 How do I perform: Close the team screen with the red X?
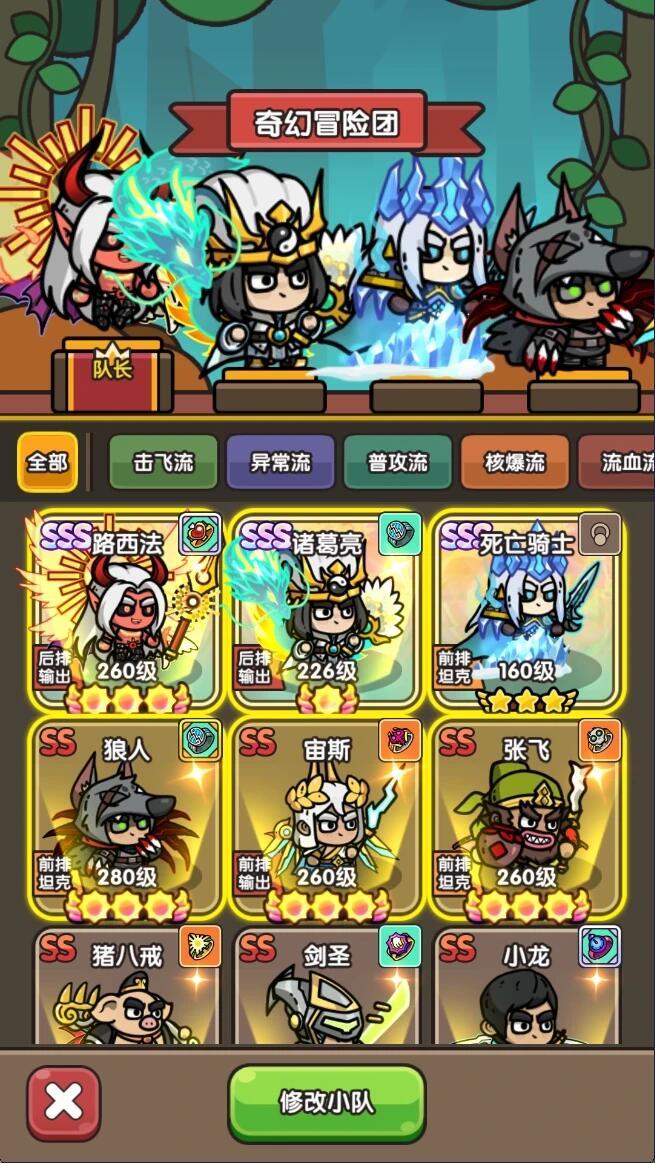[64, 1103]
